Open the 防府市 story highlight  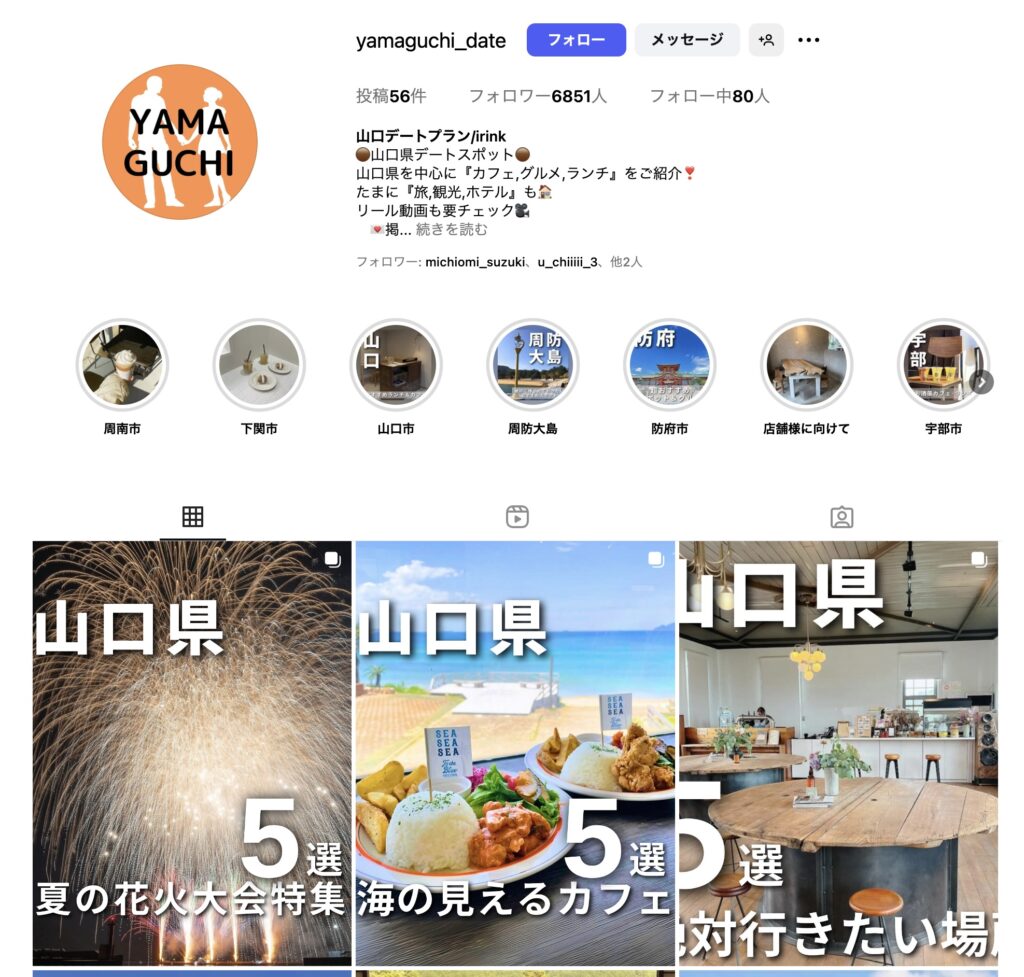669,365
